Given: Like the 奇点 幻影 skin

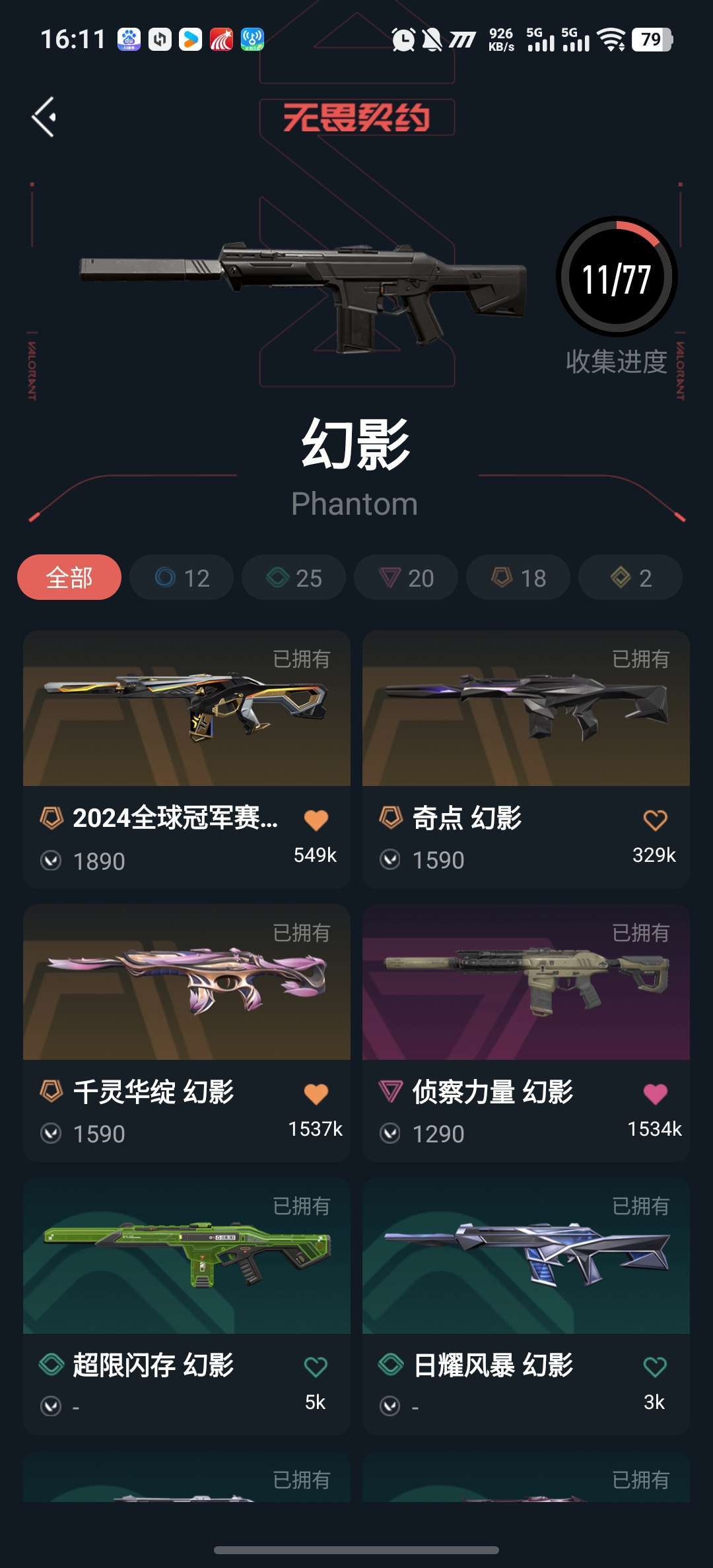Looking at the screenshot, I should 655,820.
